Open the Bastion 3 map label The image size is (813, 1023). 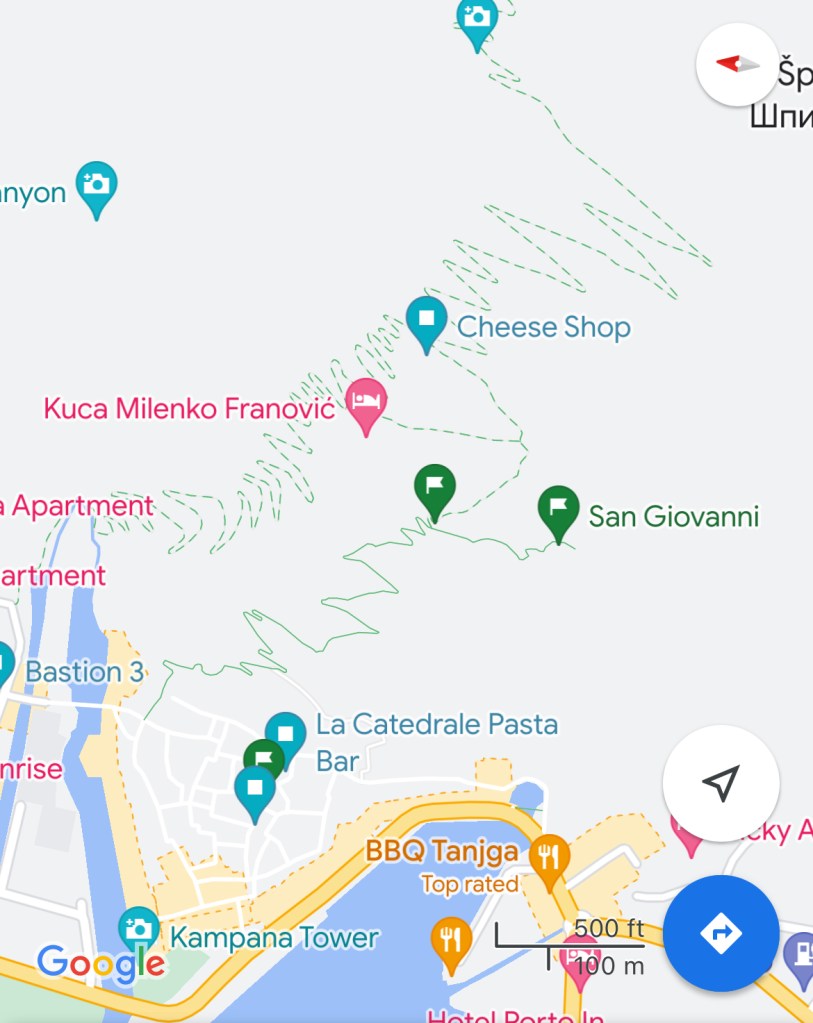[85, 672]
